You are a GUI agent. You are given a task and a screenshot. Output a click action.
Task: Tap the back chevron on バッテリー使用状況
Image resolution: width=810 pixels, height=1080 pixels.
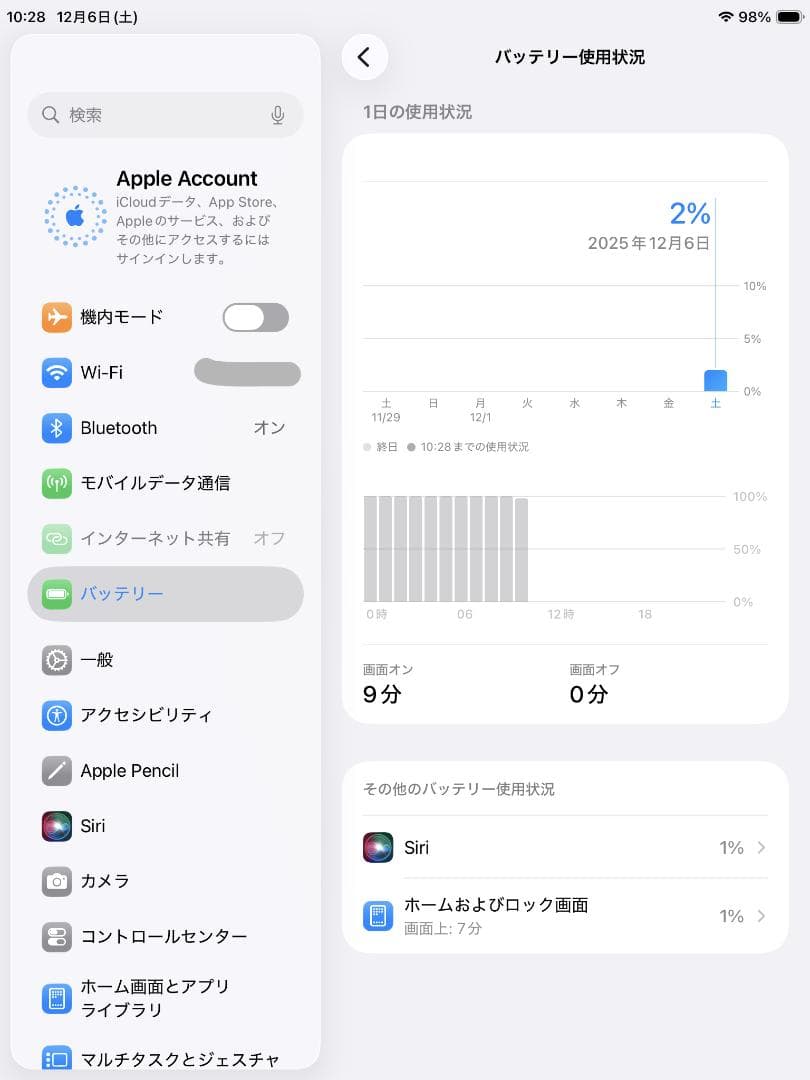pyautogui.click(x=364, y=57)
